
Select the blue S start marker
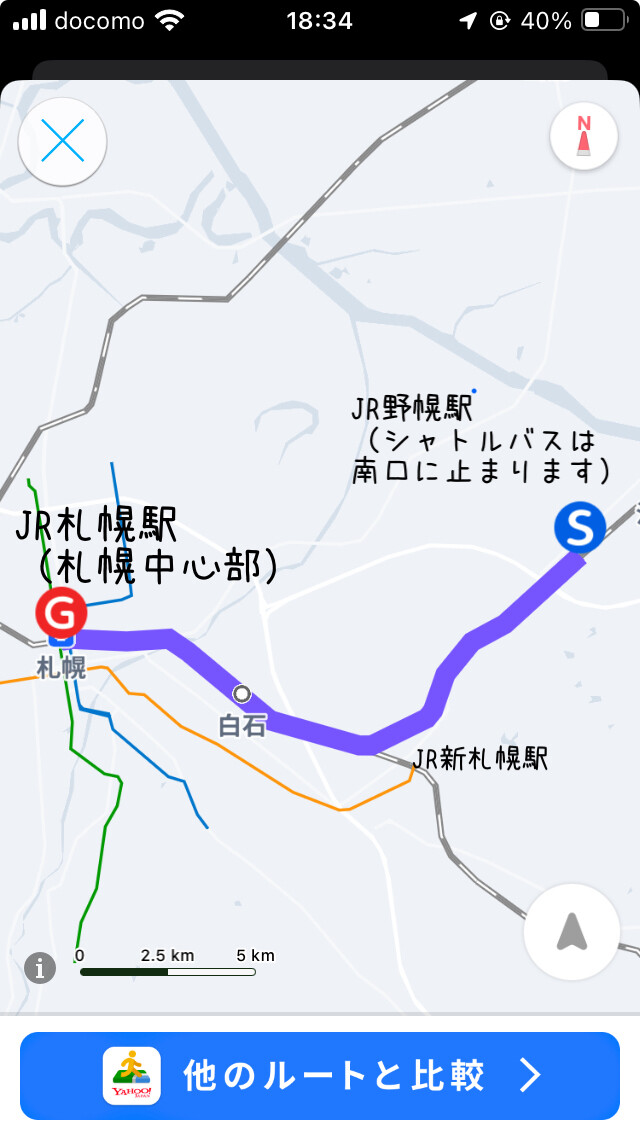point(580,527)
